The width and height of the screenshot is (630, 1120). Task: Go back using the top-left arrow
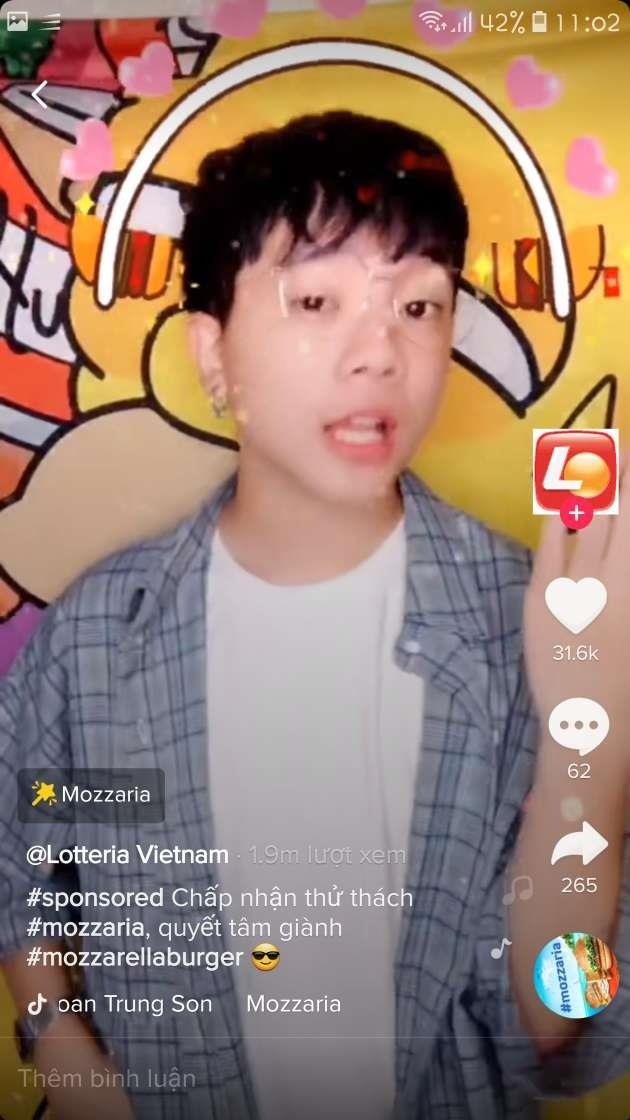(40, 95)
